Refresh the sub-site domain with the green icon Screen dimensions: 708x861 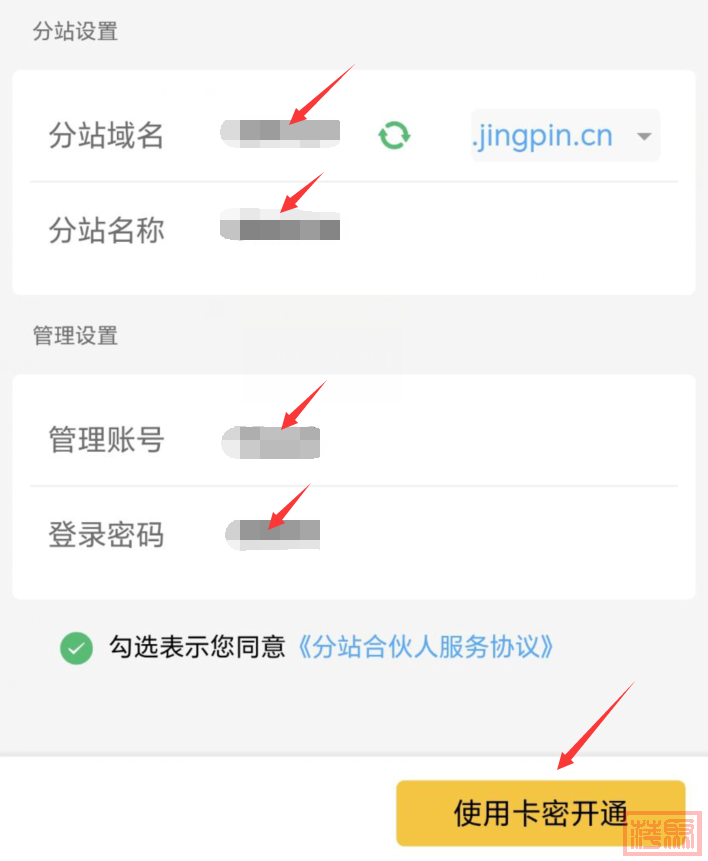[394, 135]
